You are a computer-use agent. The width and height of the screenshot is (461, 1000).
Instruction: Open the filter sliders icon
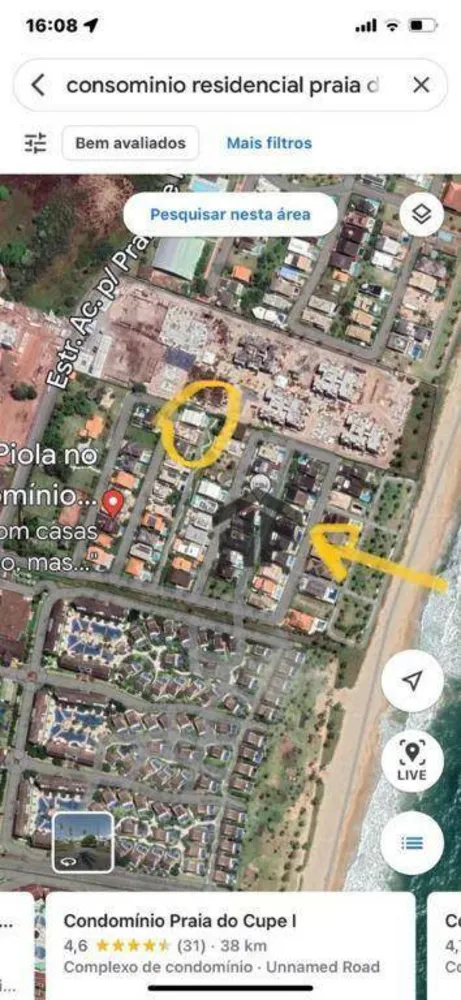tap(36, 143)
